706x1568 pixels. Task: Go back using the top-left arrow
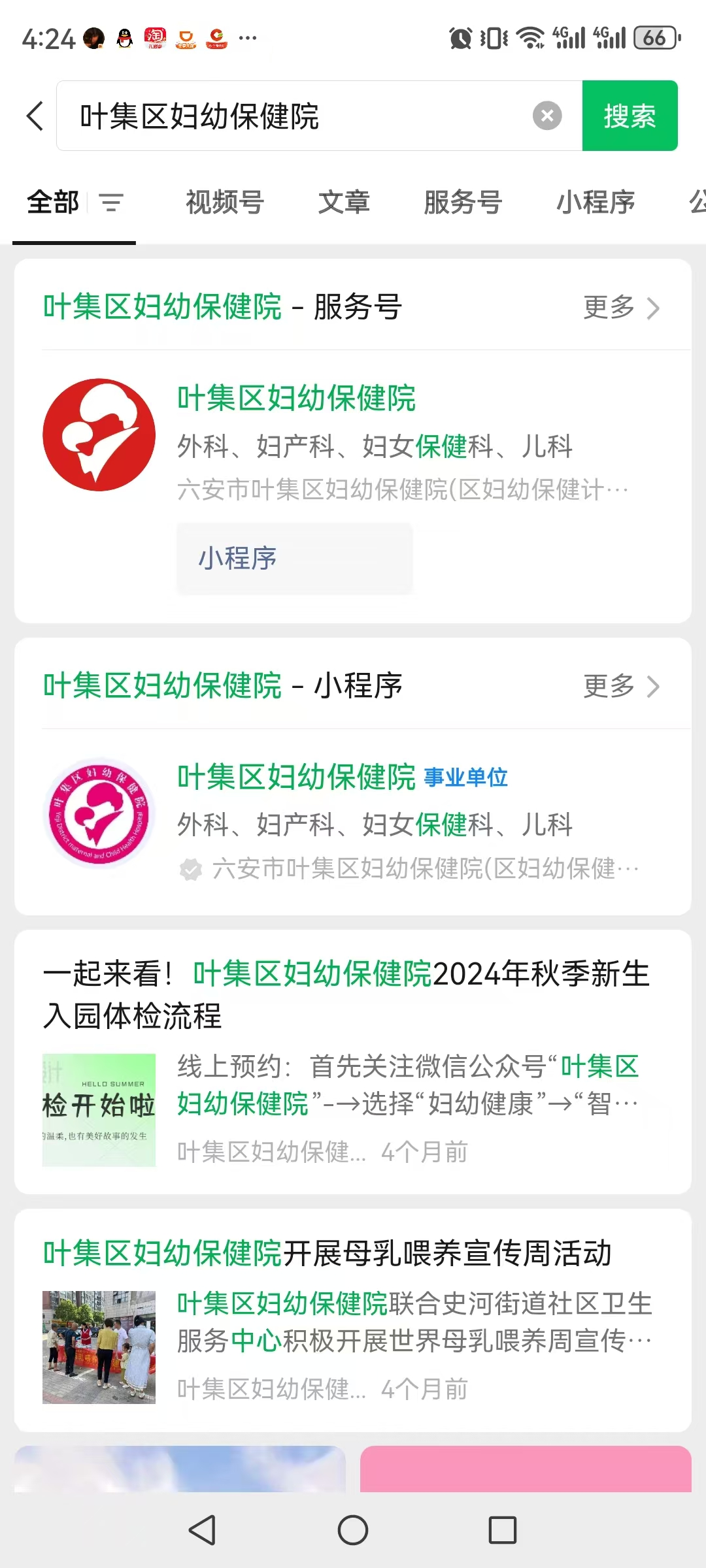36,116
